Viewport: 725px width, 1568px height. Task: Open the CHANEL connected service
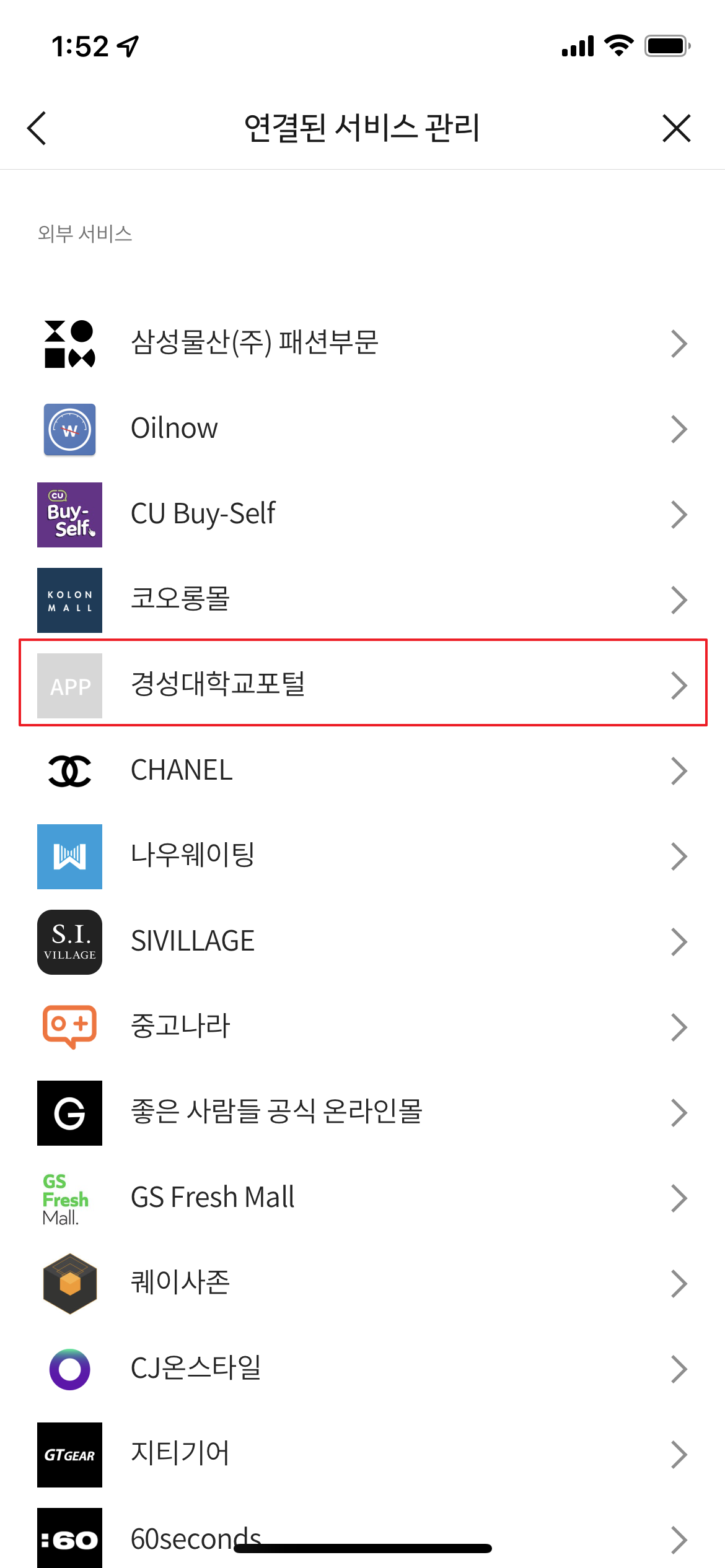click(362, 771)
